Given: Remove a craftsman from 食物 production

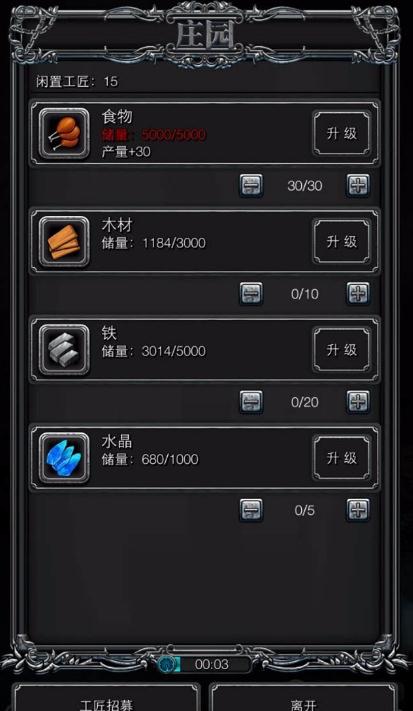Looking at the screenshot, I should point(251,185).
